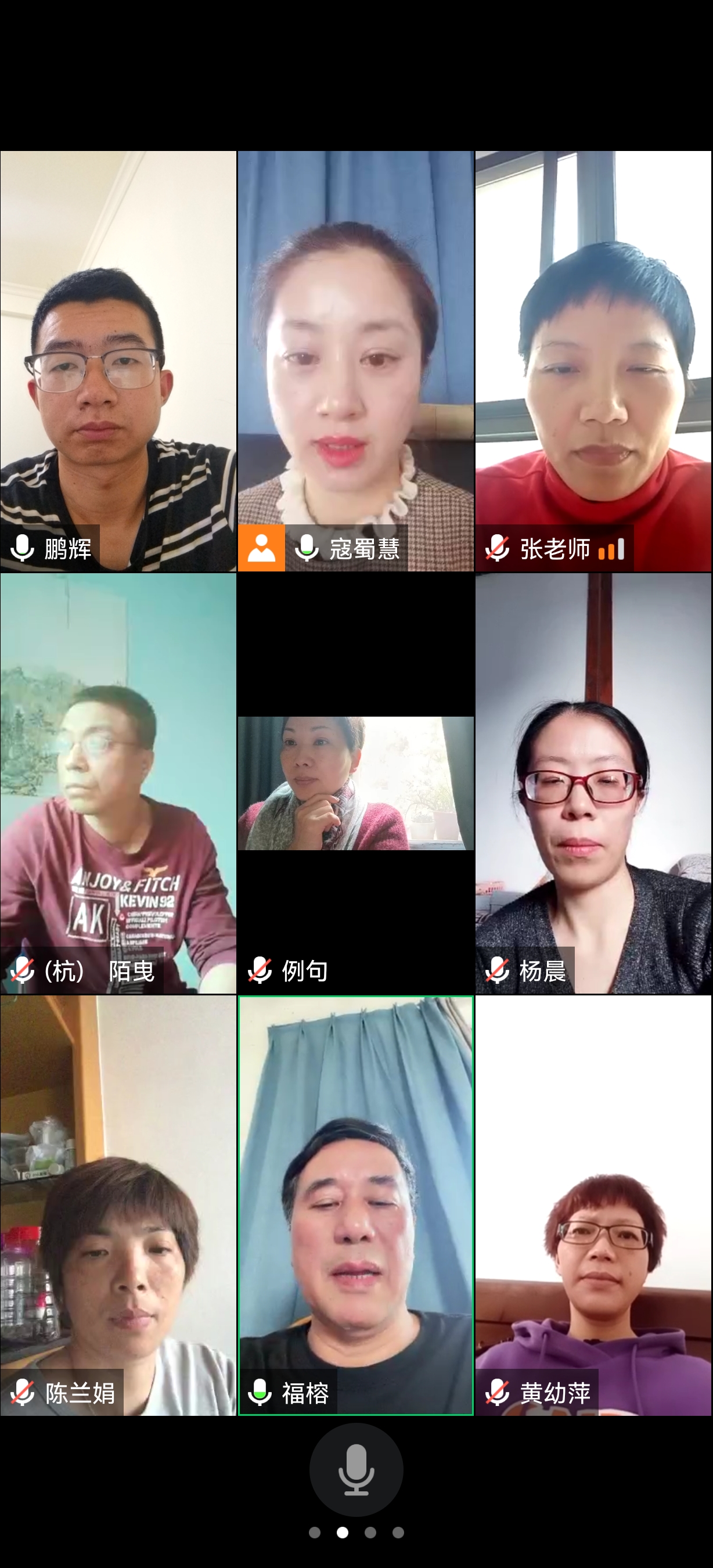Select 张老师's video tile
The height and width of the screenshot is (1568, 713).
pos(593,361)
